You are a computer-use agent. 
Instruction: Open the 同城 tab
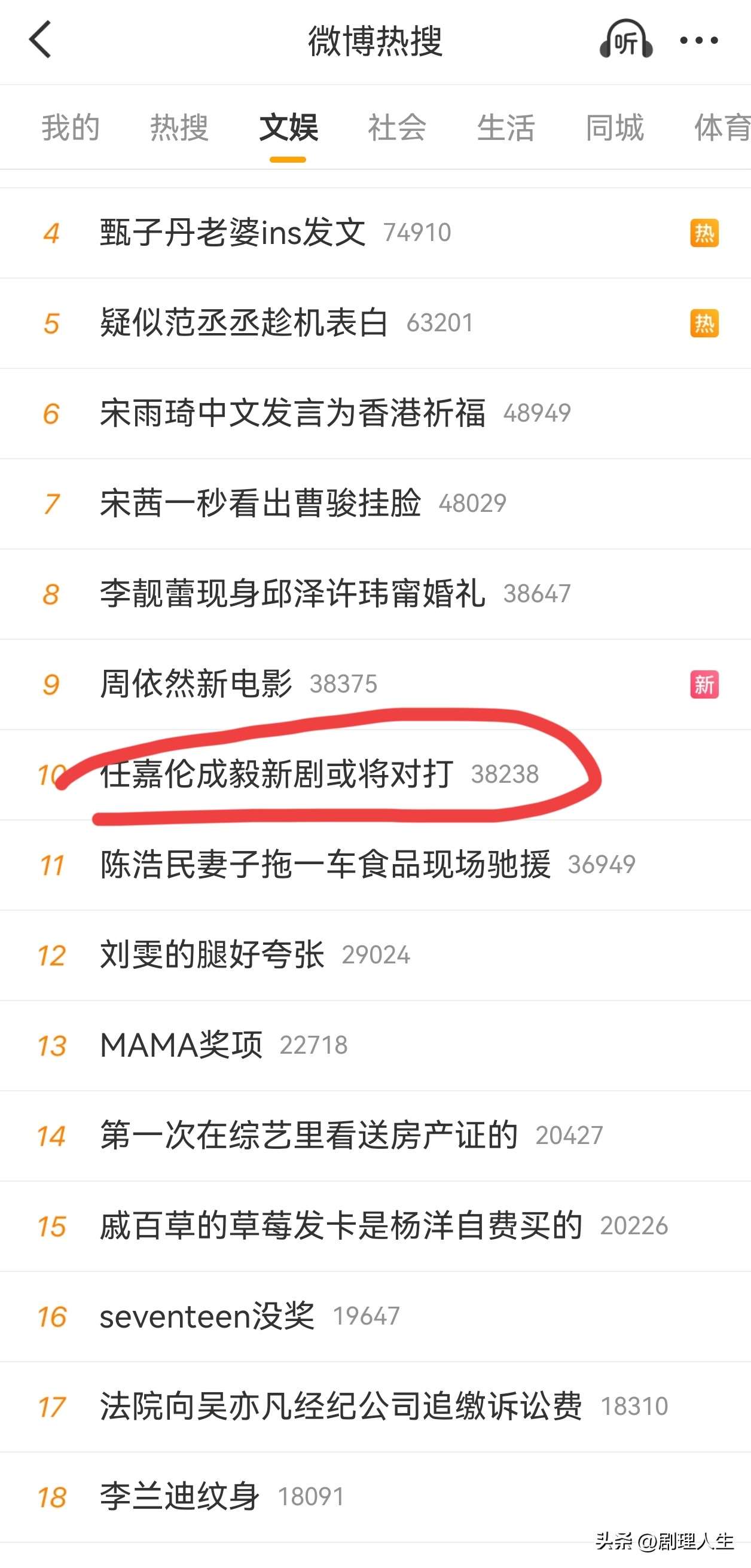[615, 128]
